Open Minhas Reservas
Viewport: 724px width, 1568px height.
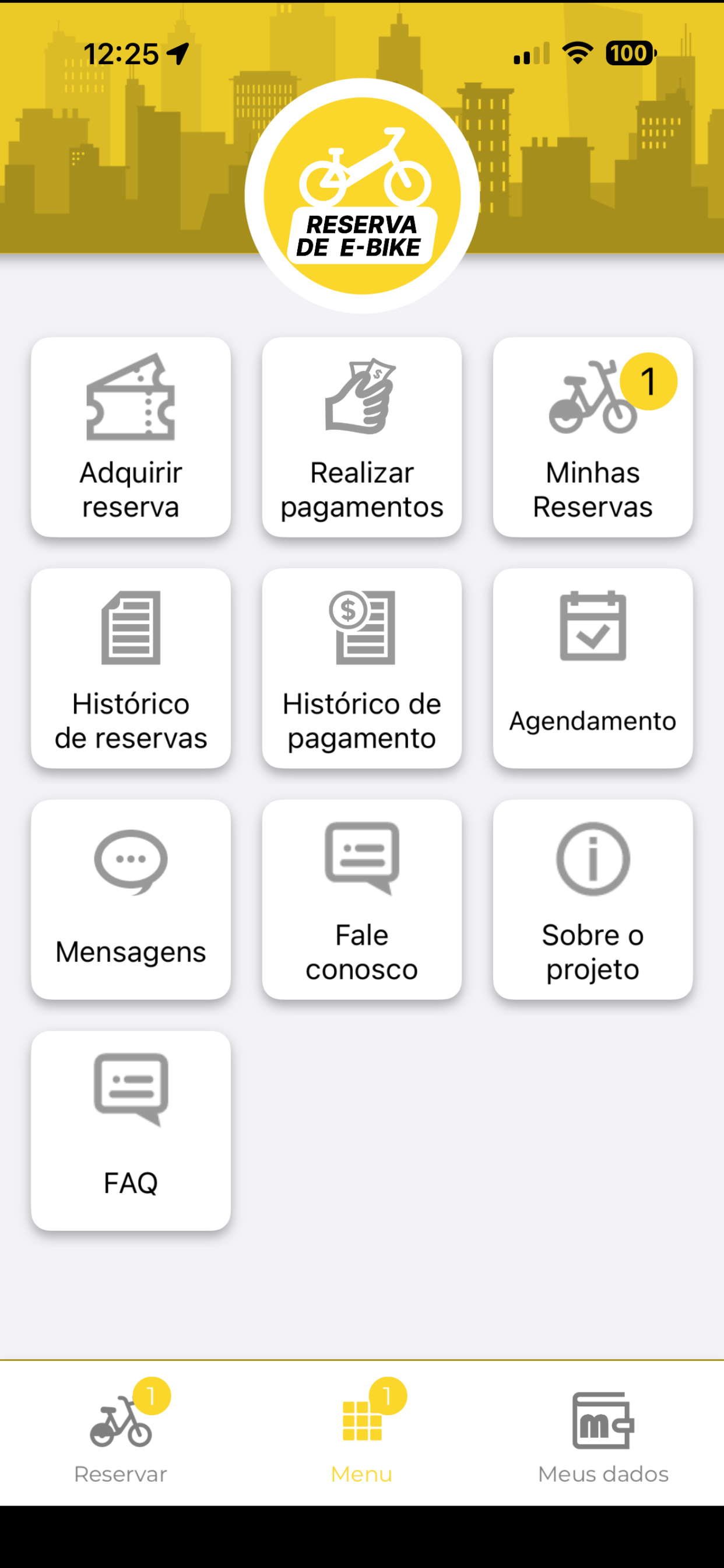(x=593, y=437)
